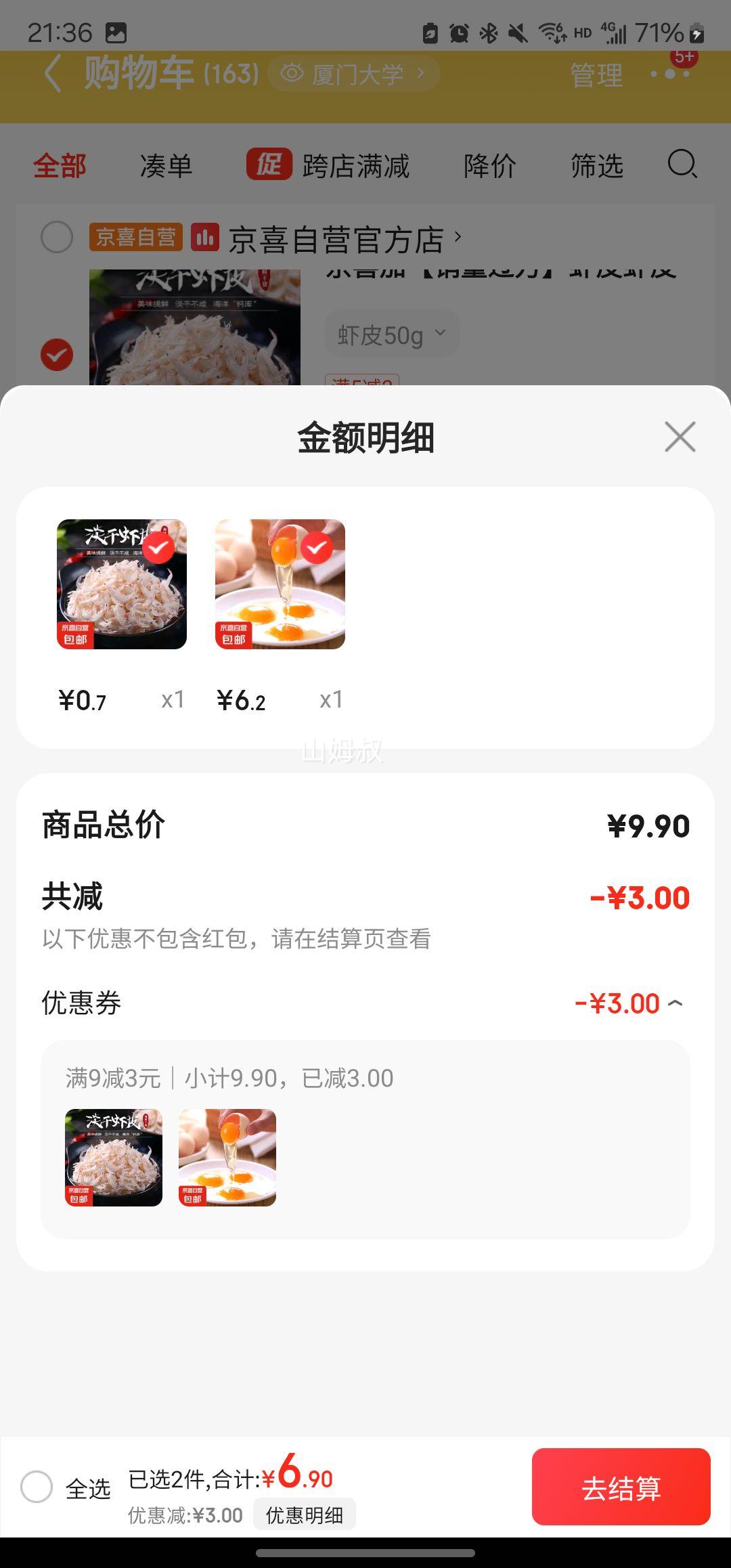731x1568 pixels.
Task: Select the 京喜自营官方店 store checkbox
Action: (56, 237)
